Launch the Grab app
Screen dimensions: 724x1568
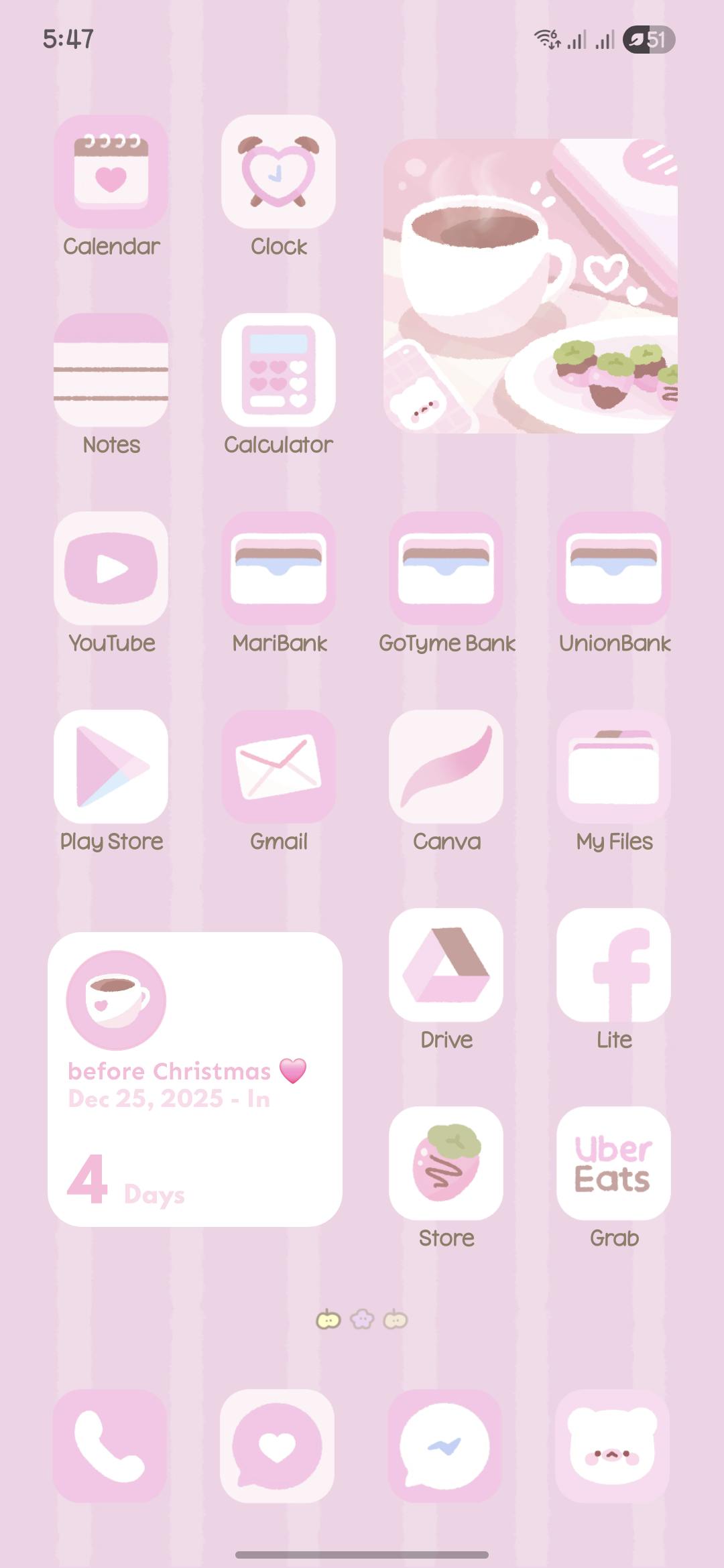click(x=613, y=1163)
